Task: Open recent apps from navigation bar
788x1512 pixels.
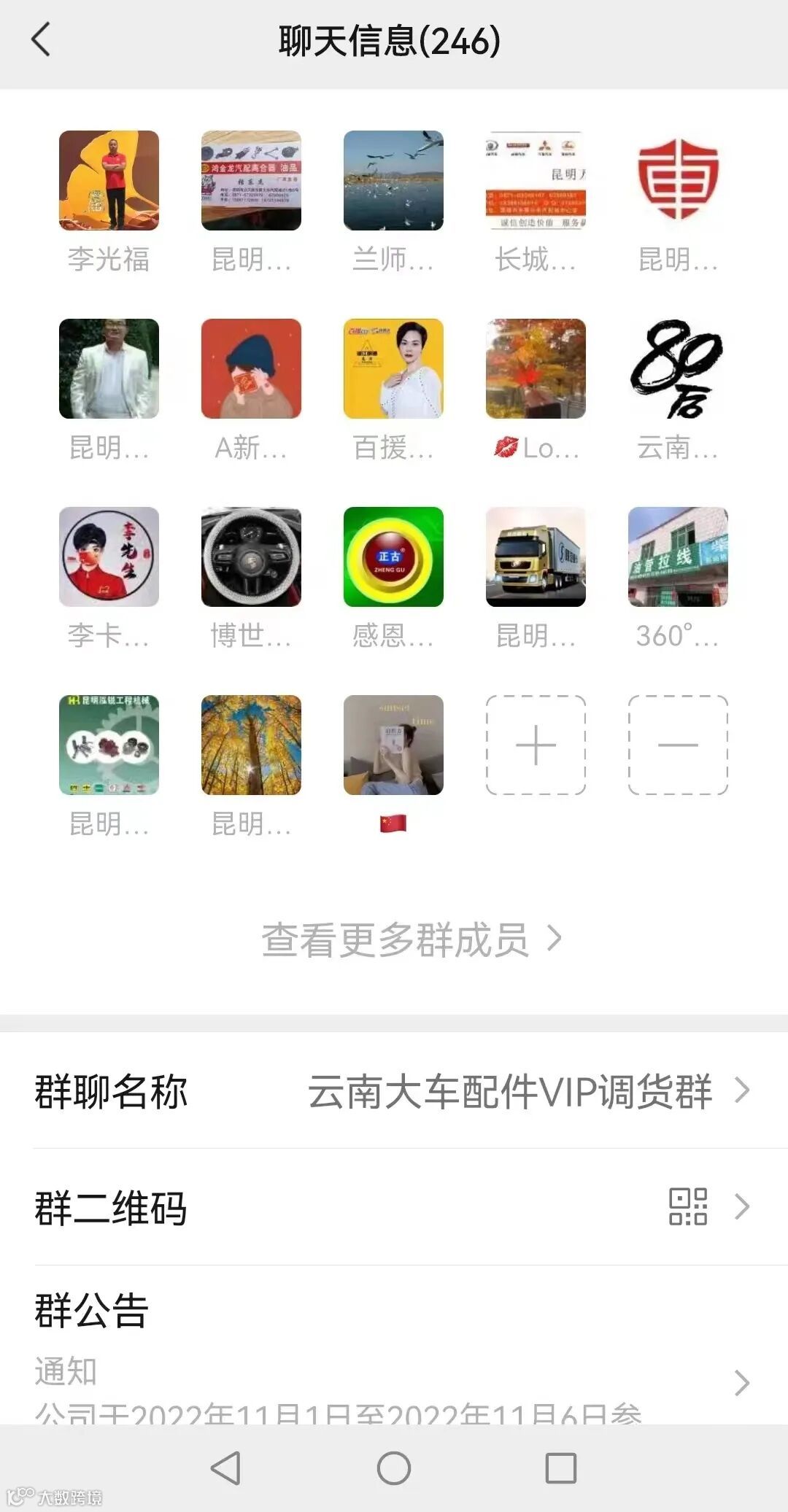Action: 561,1468
